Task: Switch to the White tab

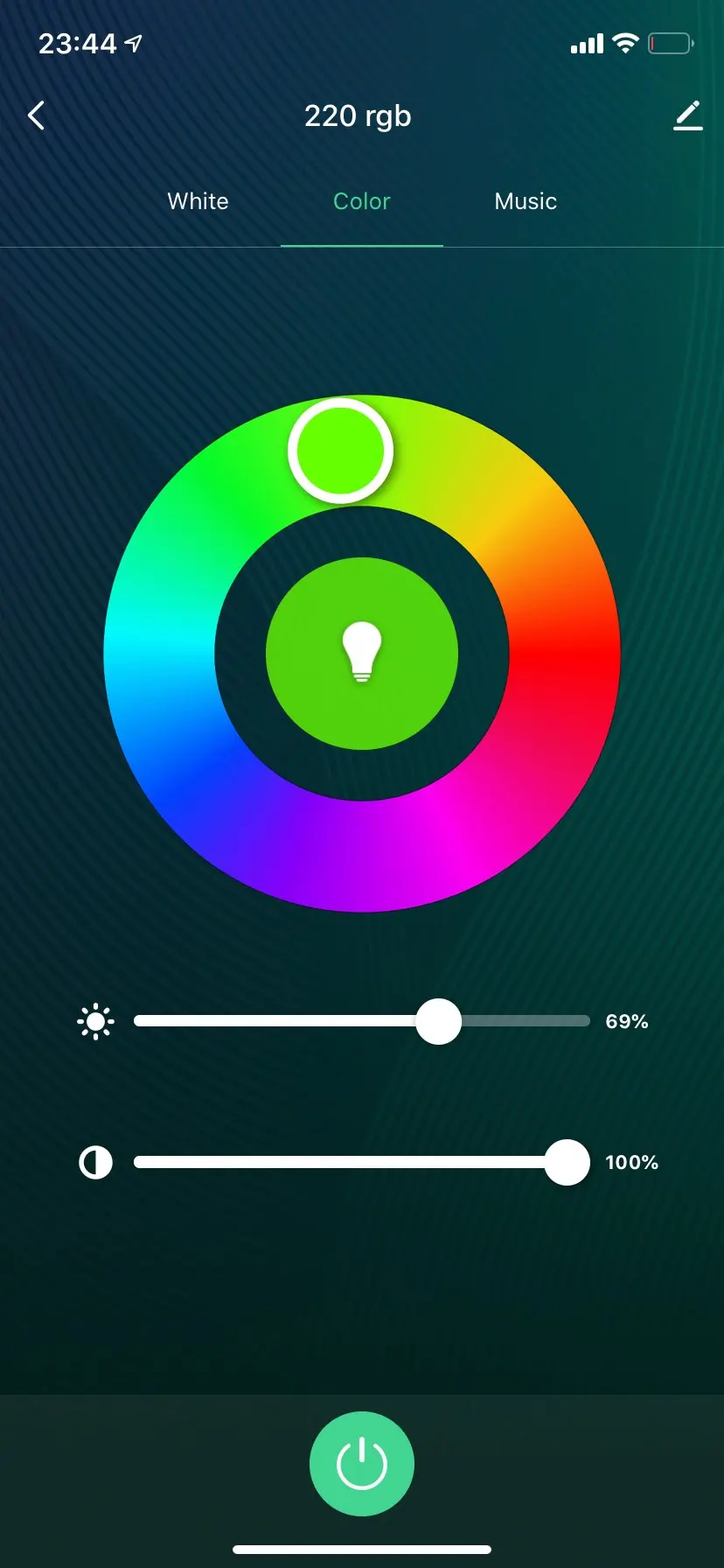Action: (198, 201)
